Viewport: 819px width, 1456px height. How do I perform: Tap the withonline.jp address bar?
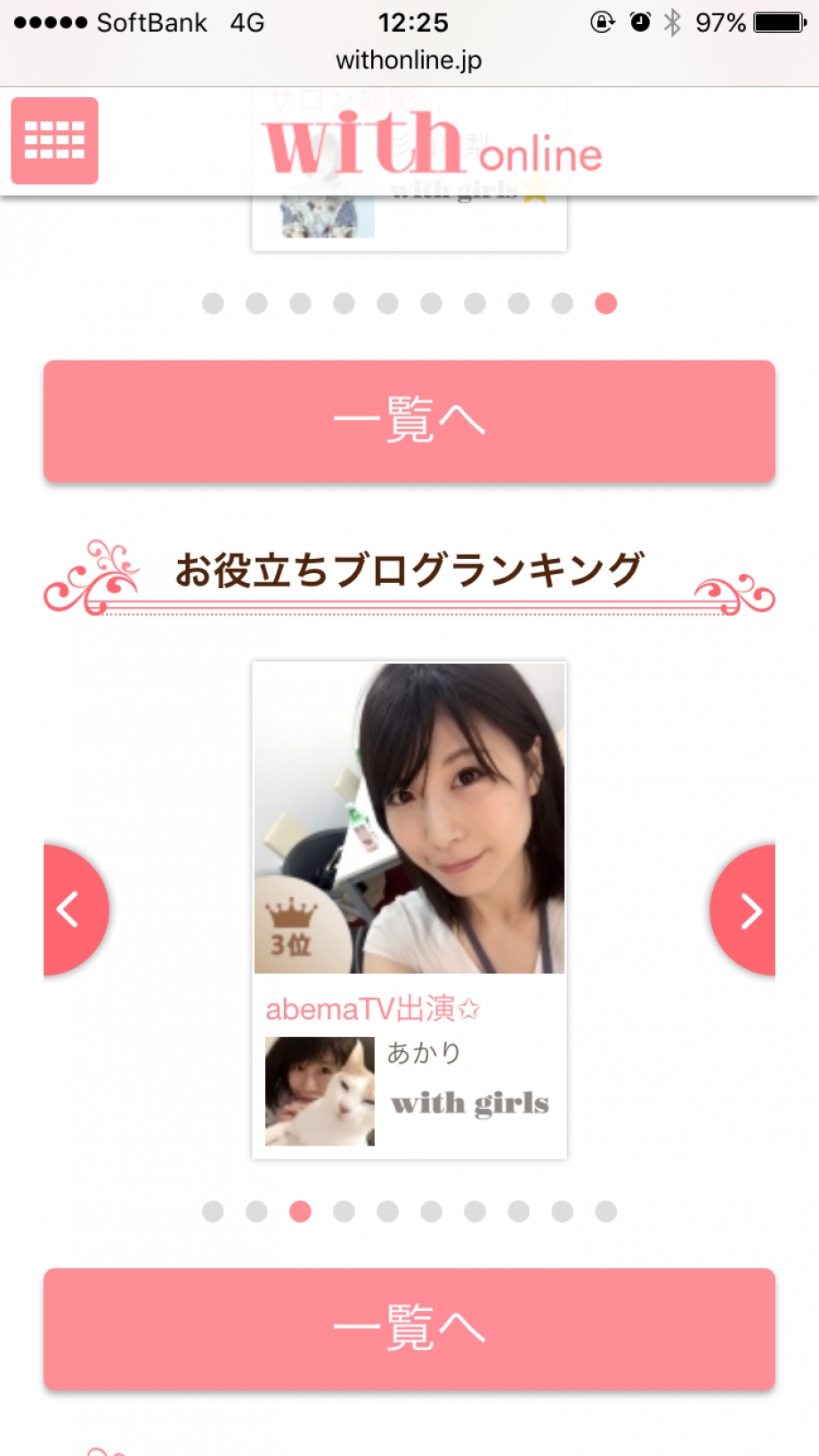409,61
